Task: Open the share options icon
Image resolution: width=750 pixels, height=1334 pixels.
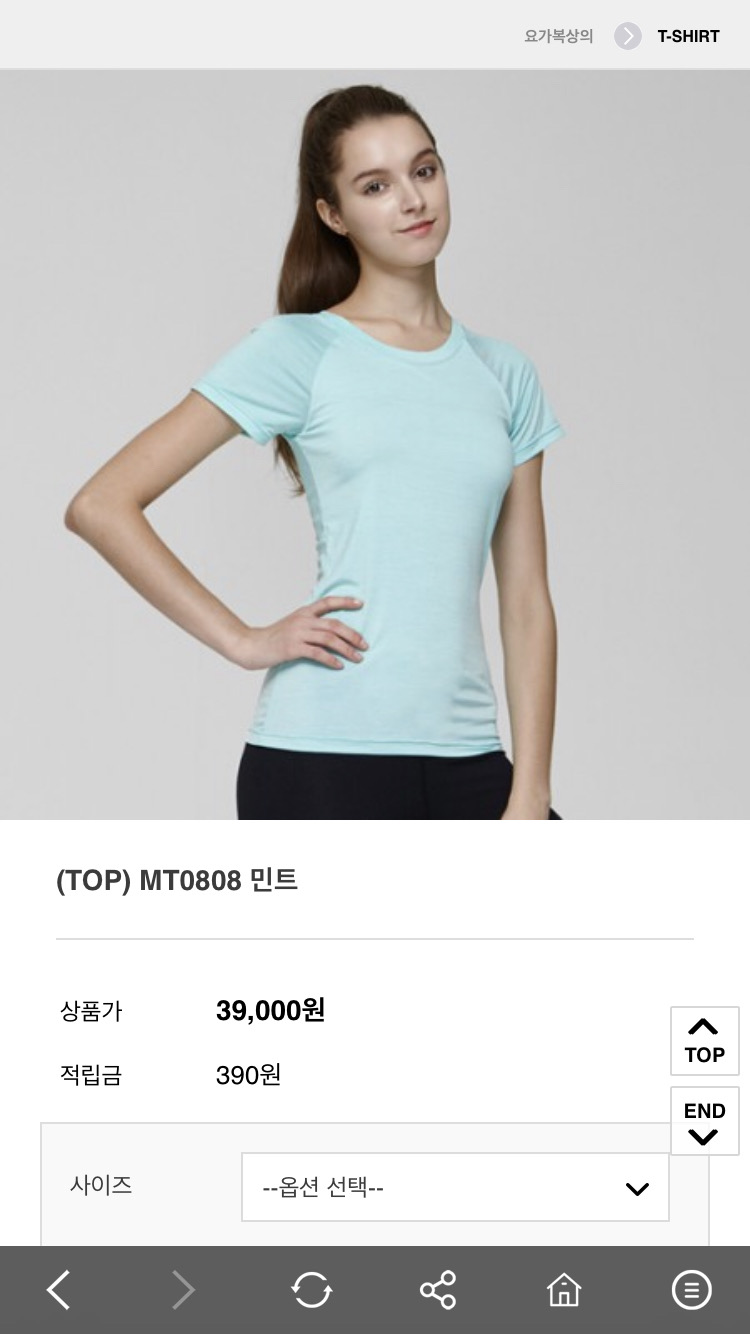Action: [437, 1289]
